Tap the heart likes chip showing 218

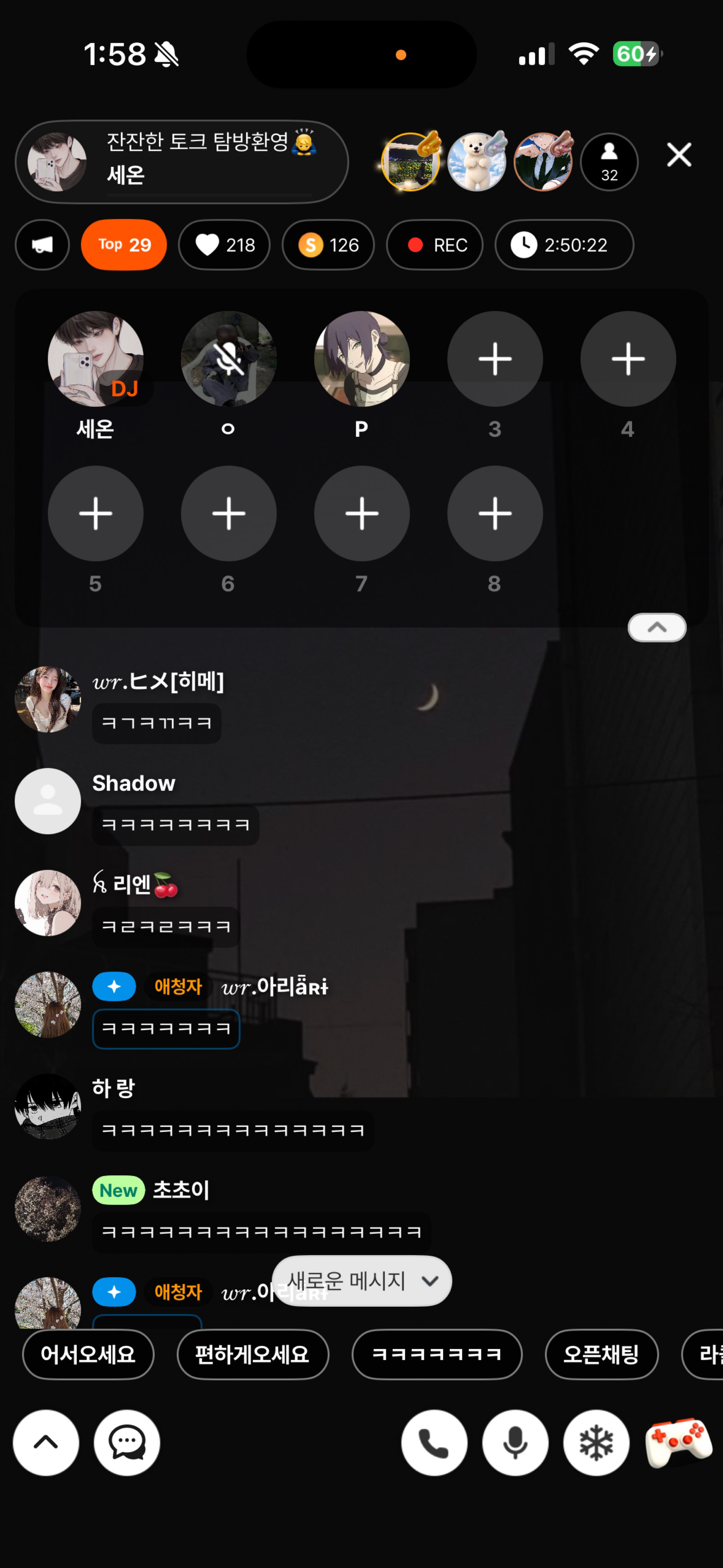(x=224, y=245)
